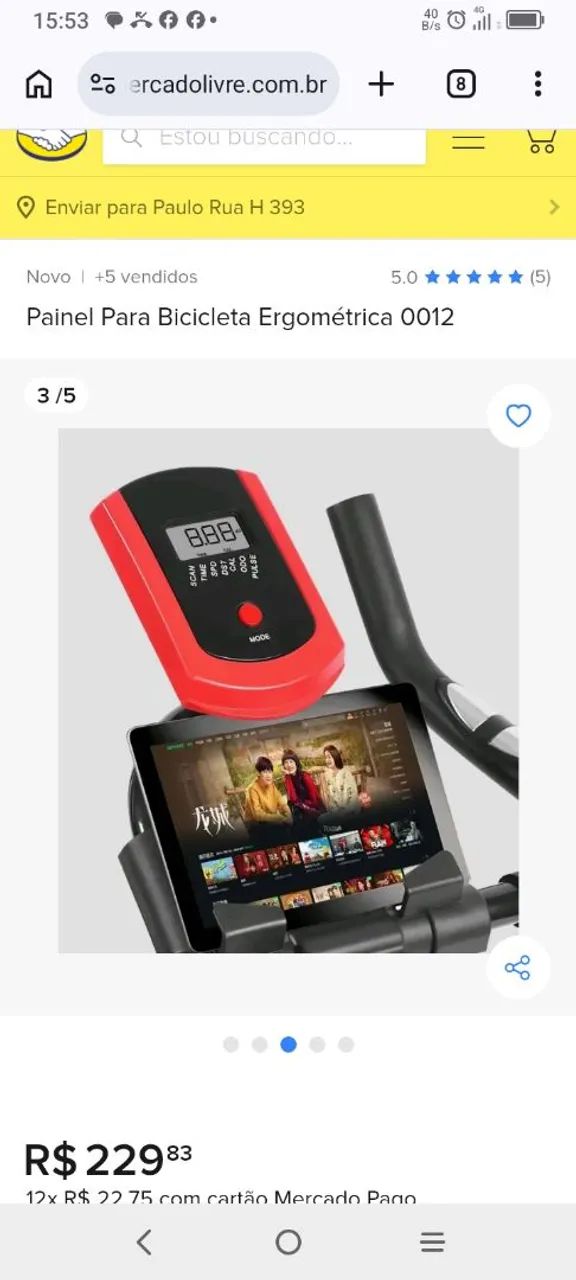Open the Mercado Livre hamburger menu
Screen dimensions: 576x1280
point(468,142)
